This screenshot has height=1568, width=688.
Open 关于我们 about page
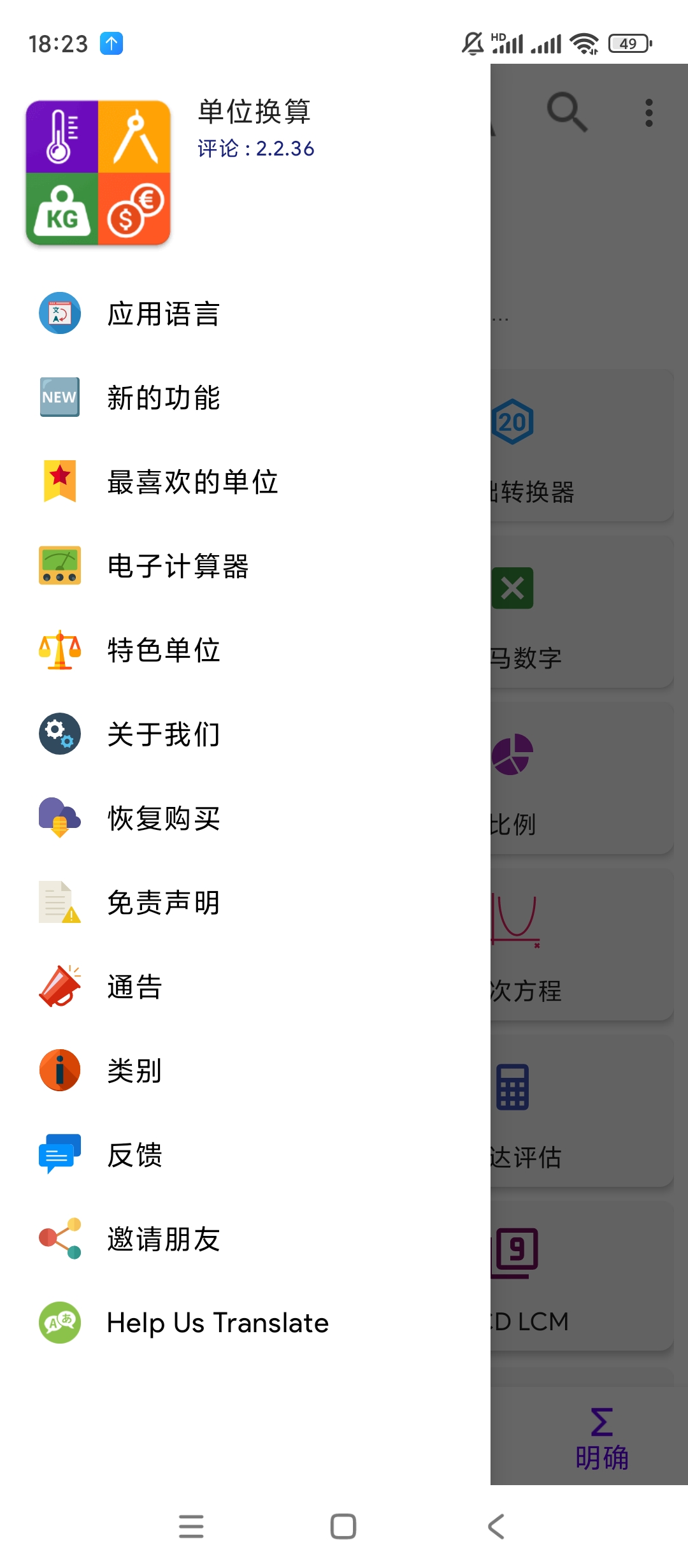(164, 735)
